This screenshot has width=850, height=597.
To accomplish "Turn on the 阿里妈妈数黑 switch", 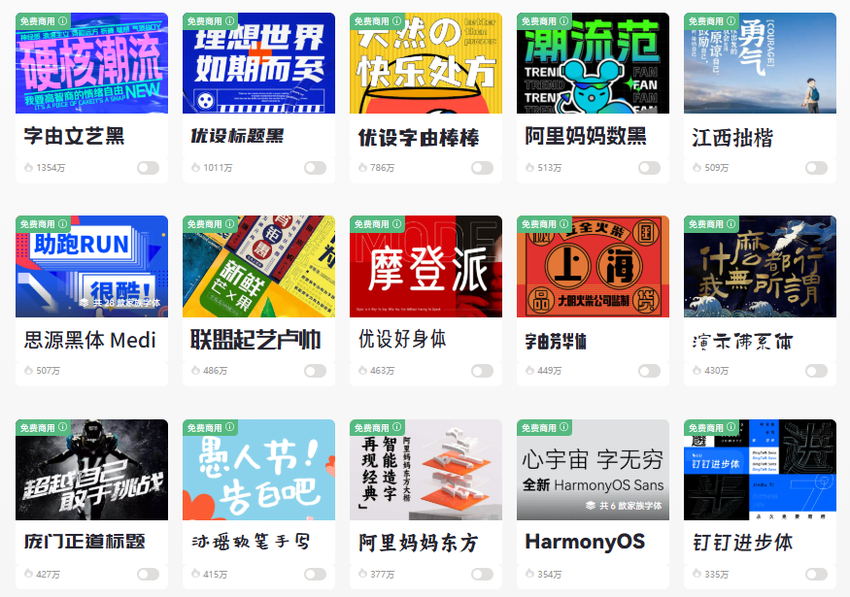I will [649, 168].
